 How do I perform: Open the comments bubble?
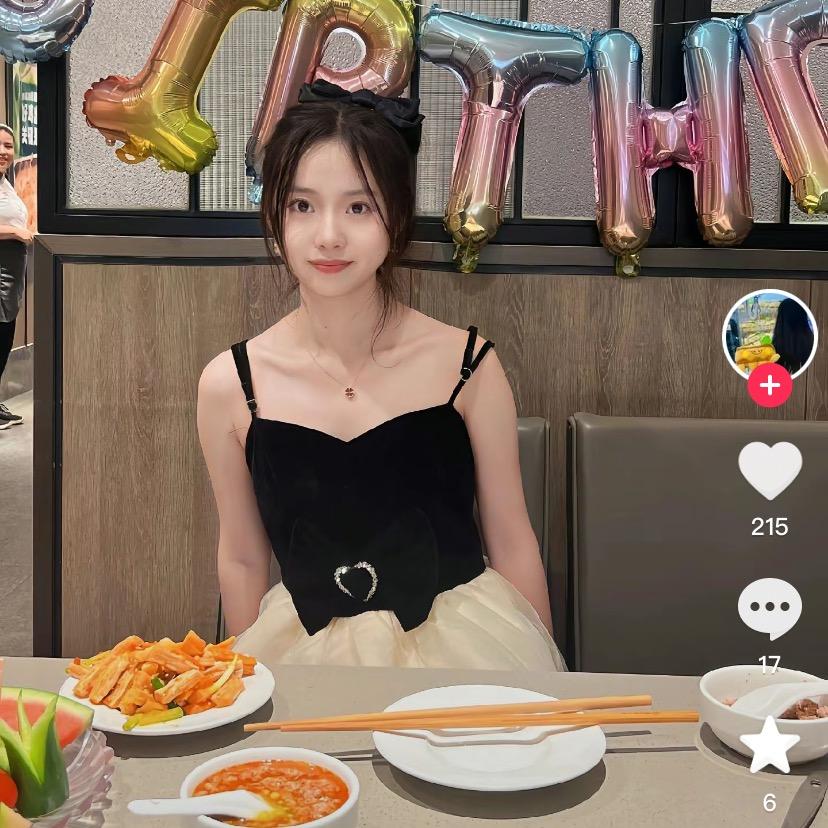pos(769,608)
